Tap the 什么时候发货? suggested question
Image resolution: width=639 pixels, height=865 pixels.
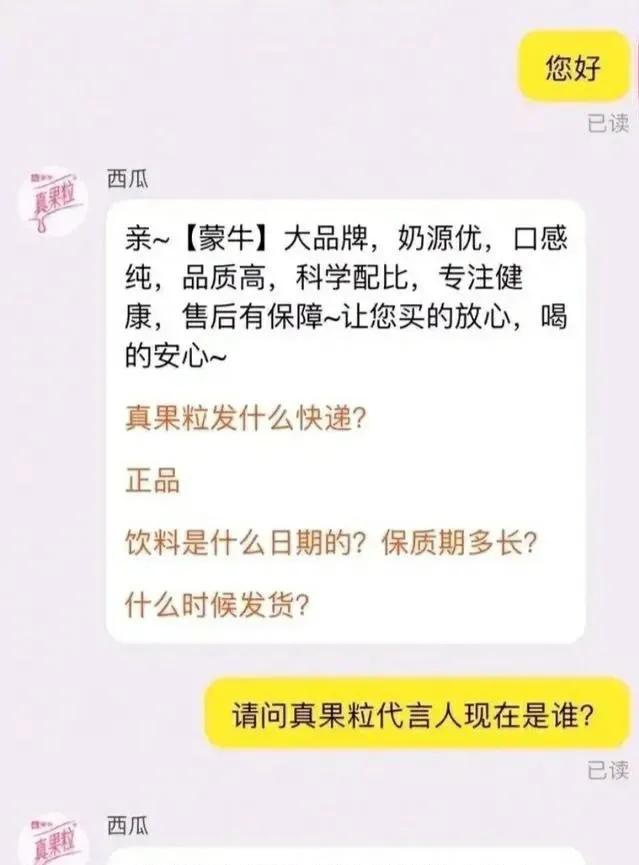pyautogui.click(x=216, y=604)
